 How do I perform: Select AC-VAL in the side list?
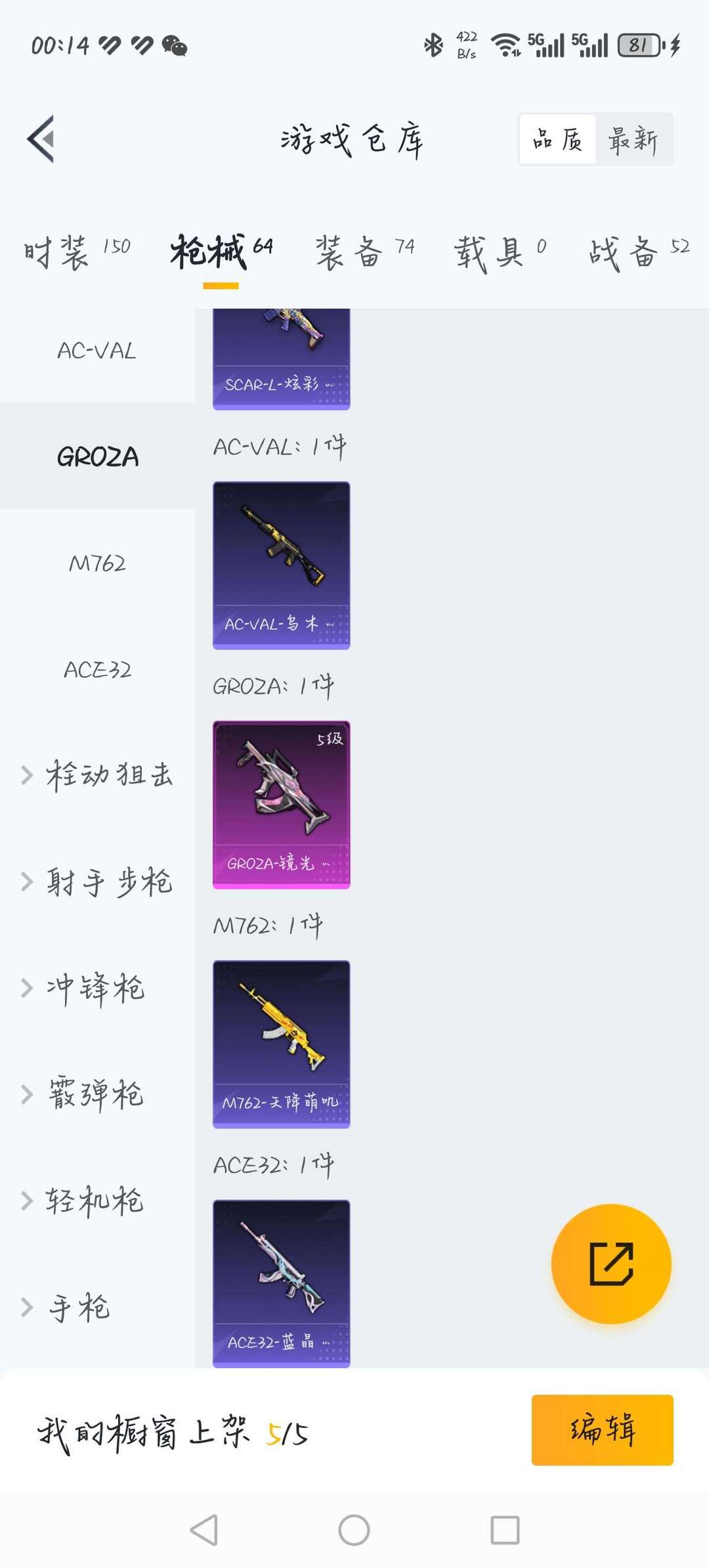tap(97, 351)
